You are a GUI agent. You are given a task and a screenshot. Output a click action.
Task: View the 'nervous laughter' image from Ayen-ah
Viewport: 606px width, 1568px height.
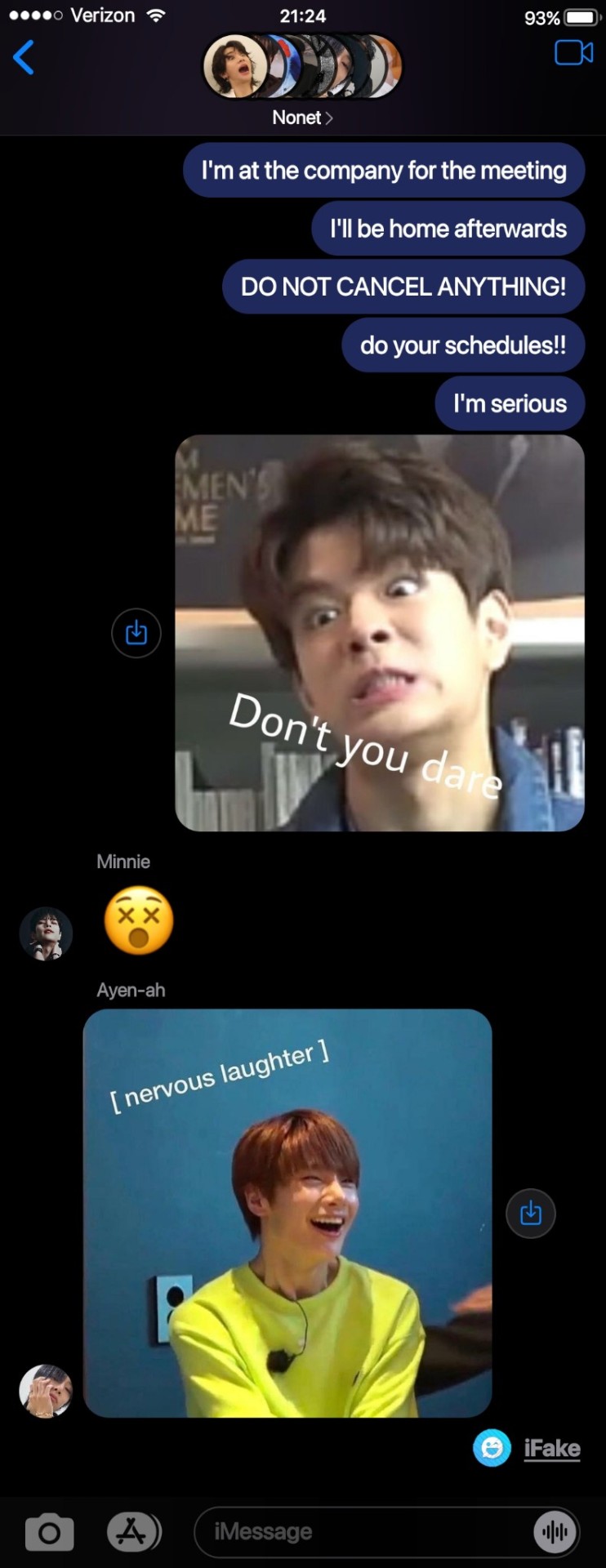click(287, 1213)
